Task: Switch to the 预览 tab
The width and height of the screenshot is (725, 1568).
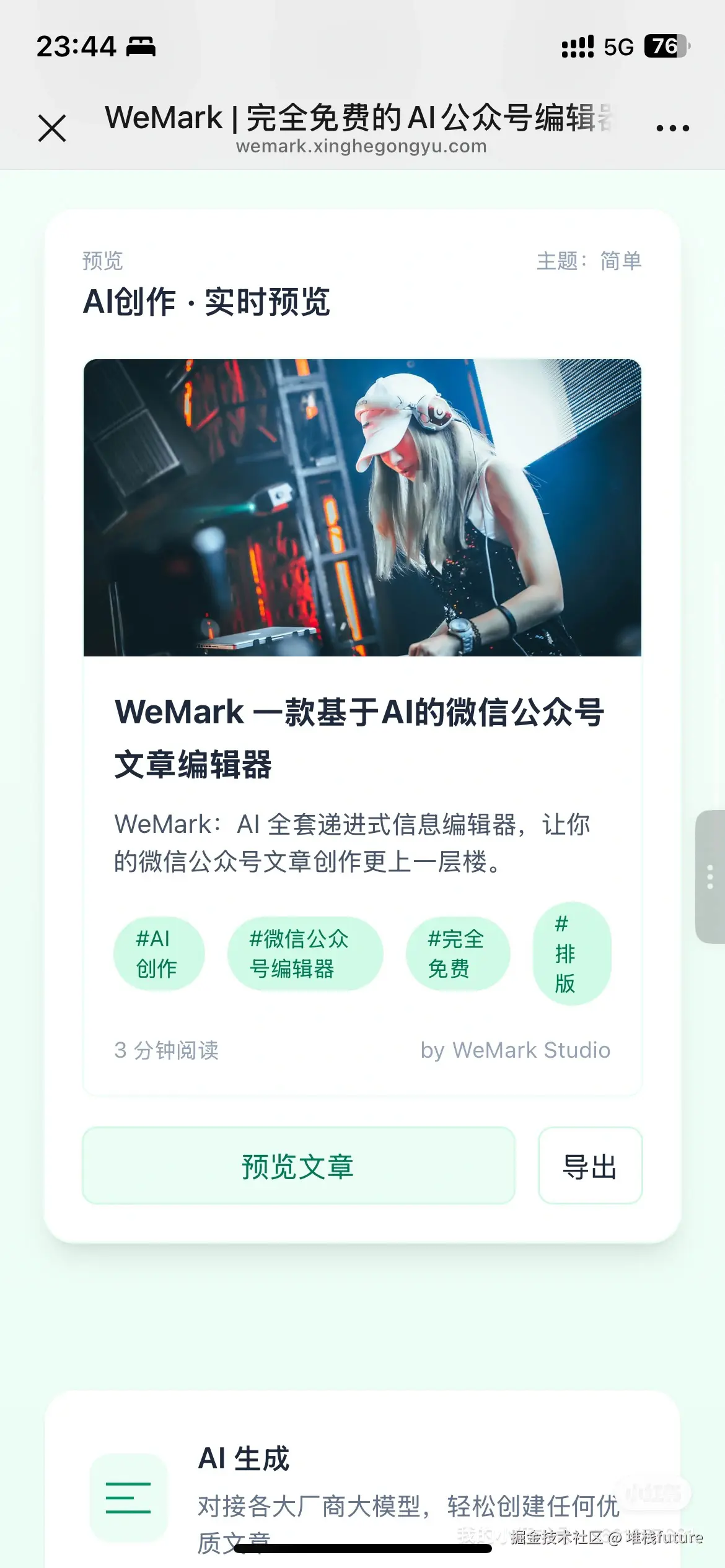Action: tap(102, 261)
